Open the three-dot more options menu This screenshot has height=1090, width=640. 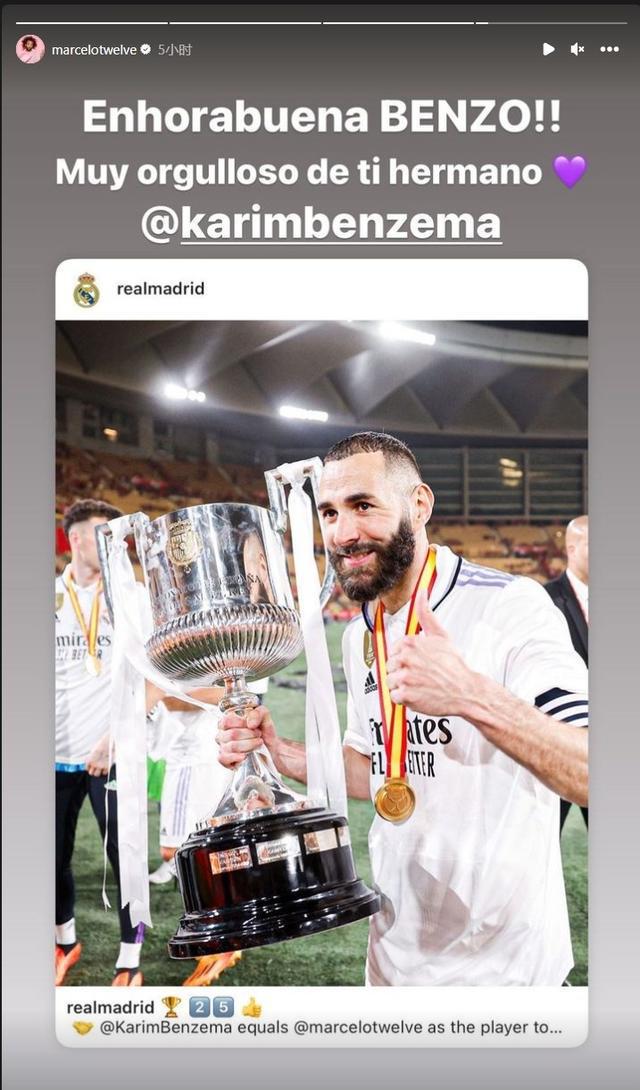tap(609, 49)
